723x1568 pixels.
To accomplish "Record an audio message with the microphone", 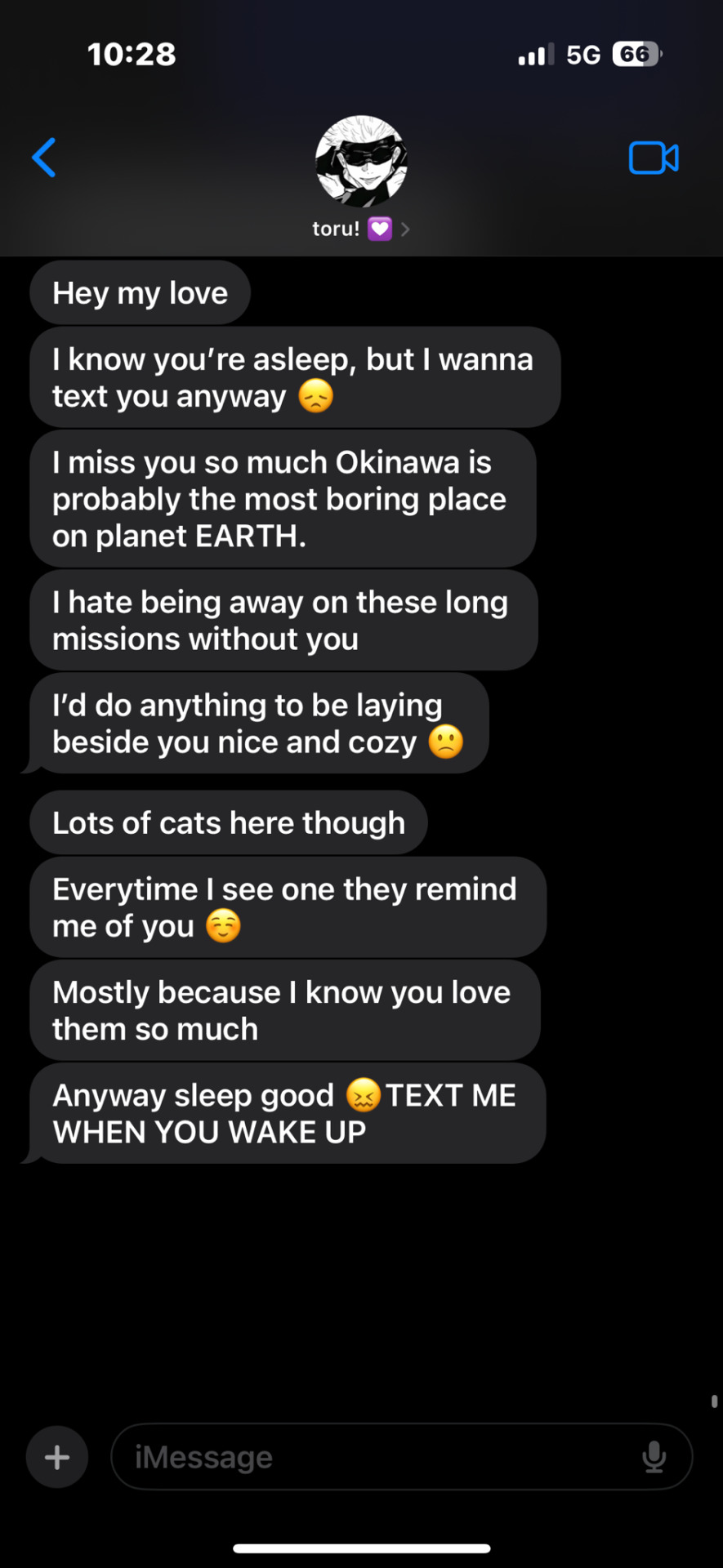I will (x=654, y=1458).
